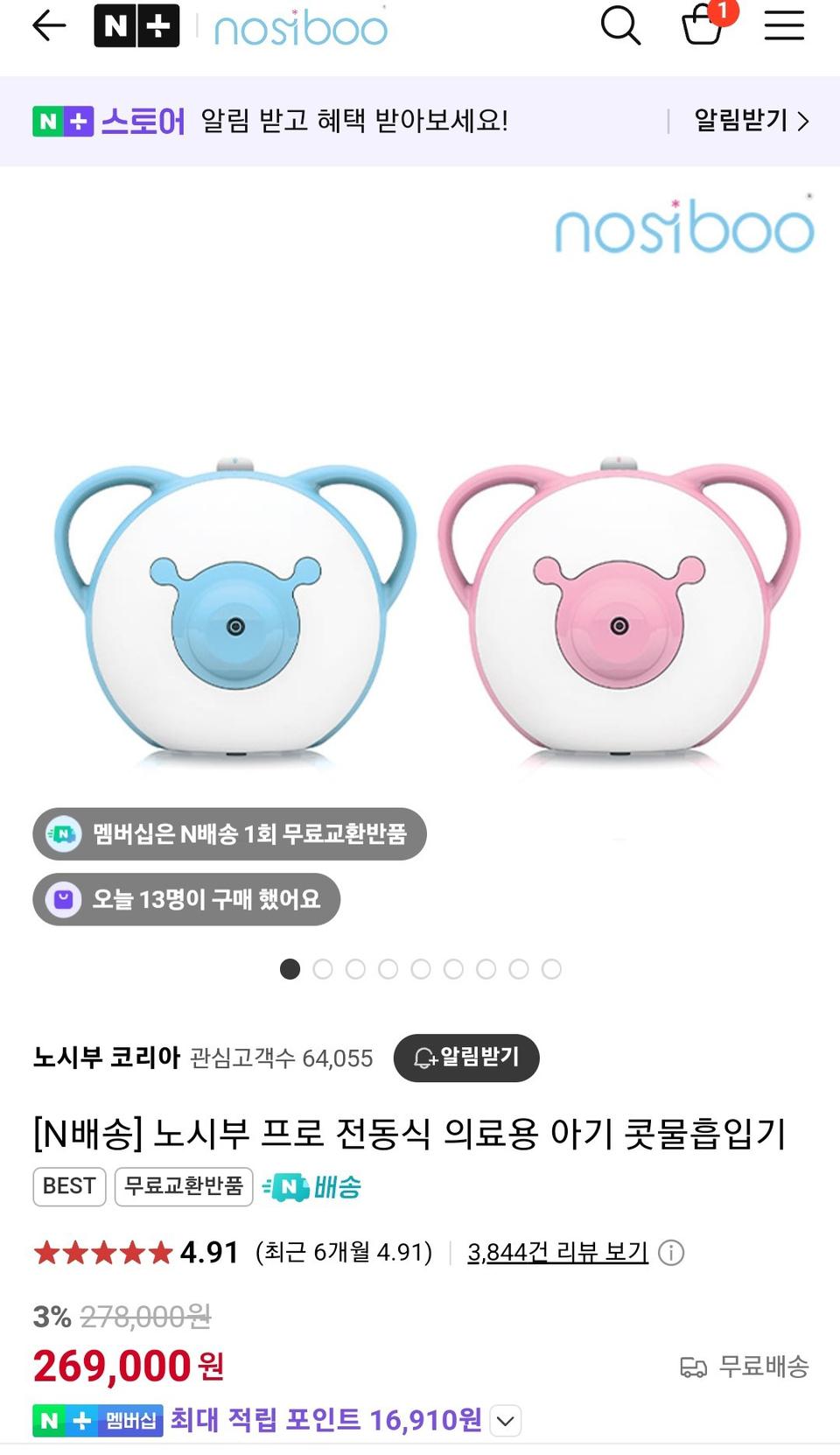Click the free shipping truck icon
Viewport: 840px width, 1455px height.
(x=695, y=1366)
